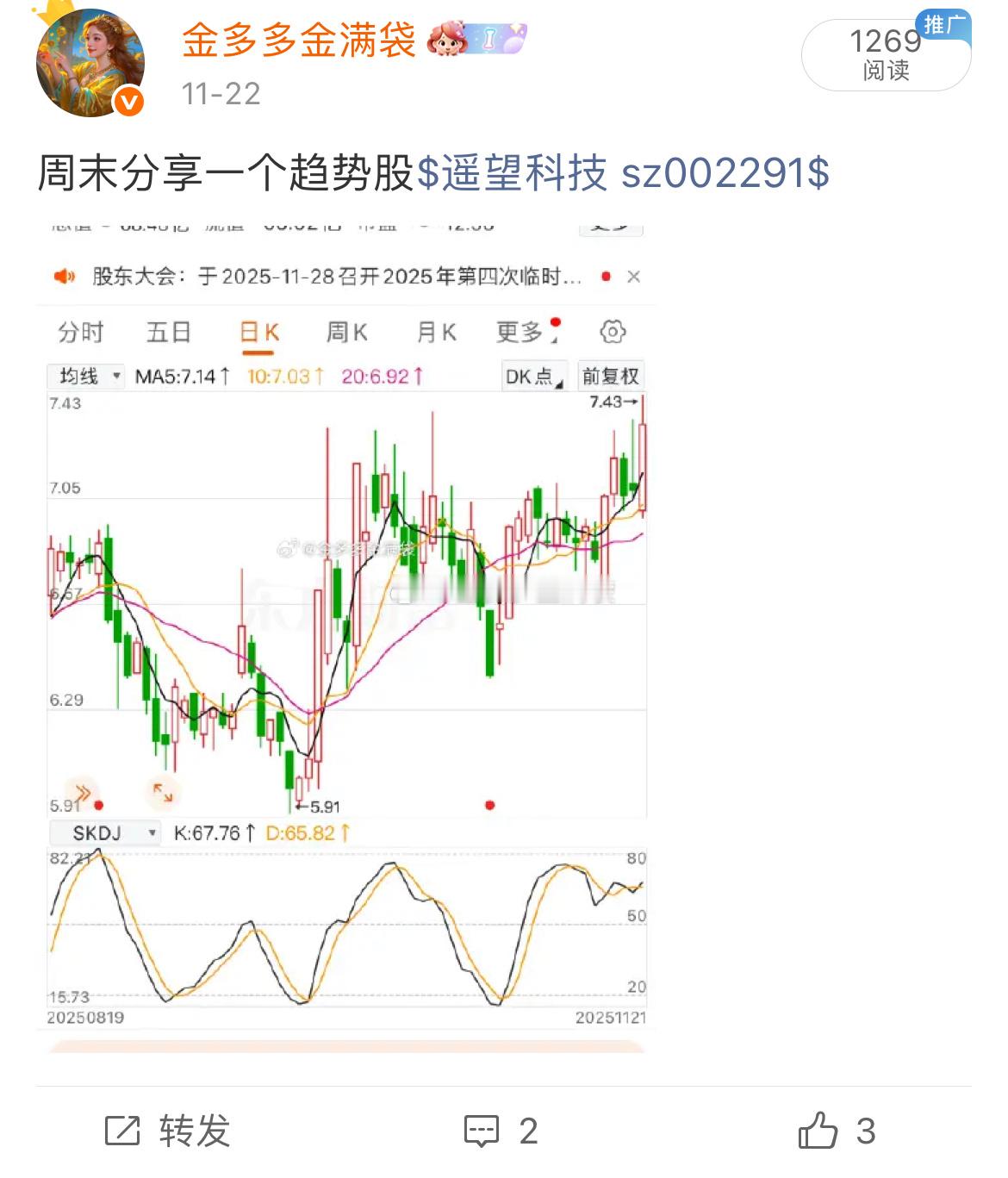Image resolution: width=1008 pixels, height=1178 pixels.
Task: Close the shareholder meeting announcement bar
Action: point(633,277)
